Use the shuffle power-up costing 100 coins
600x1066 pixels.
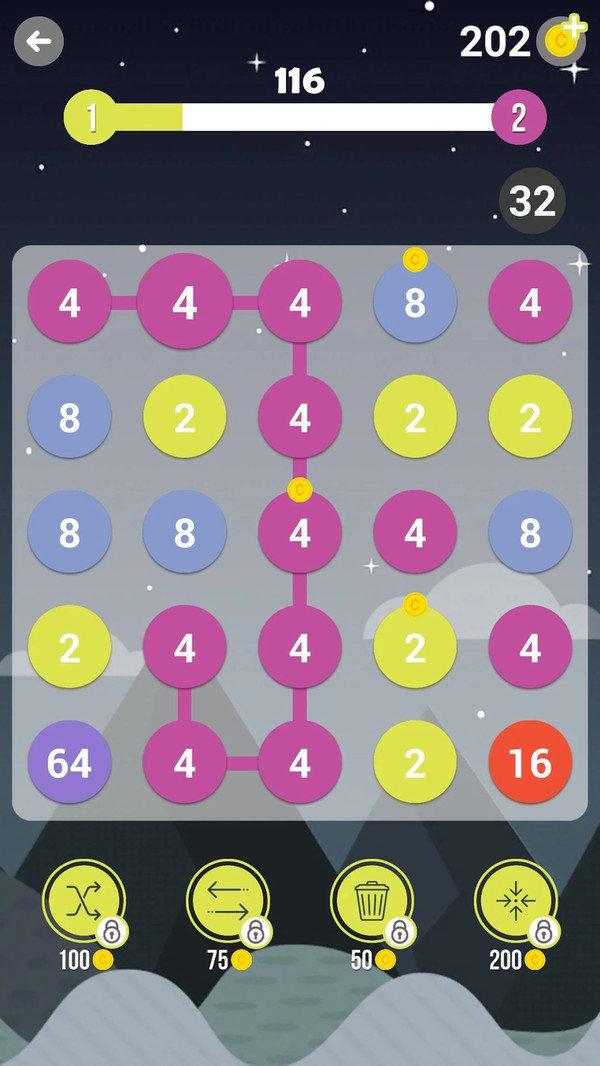coord(83,902)
